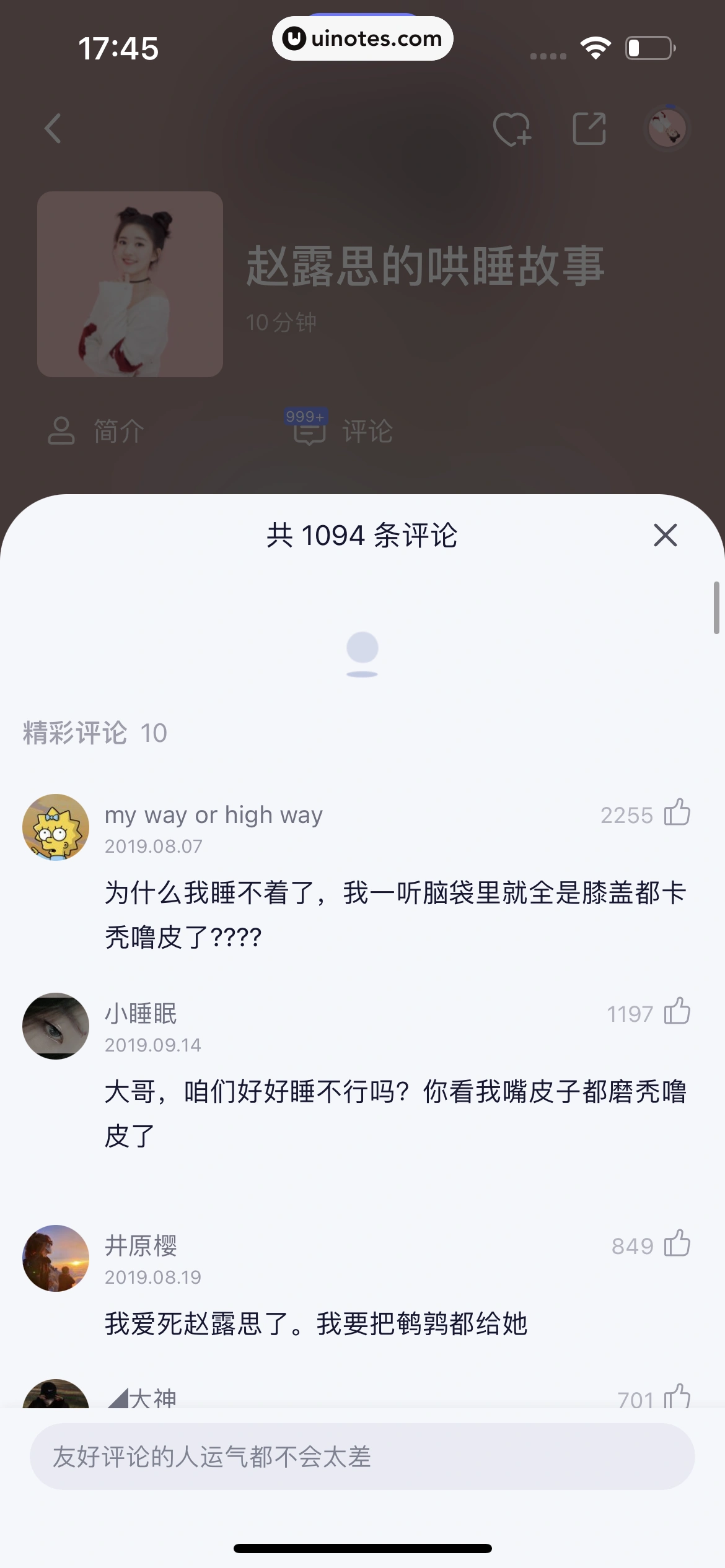Viewport: 725px width, 1568px height.
Task: Tap the back arrow to leave the player
Action: tap(53, 129)
